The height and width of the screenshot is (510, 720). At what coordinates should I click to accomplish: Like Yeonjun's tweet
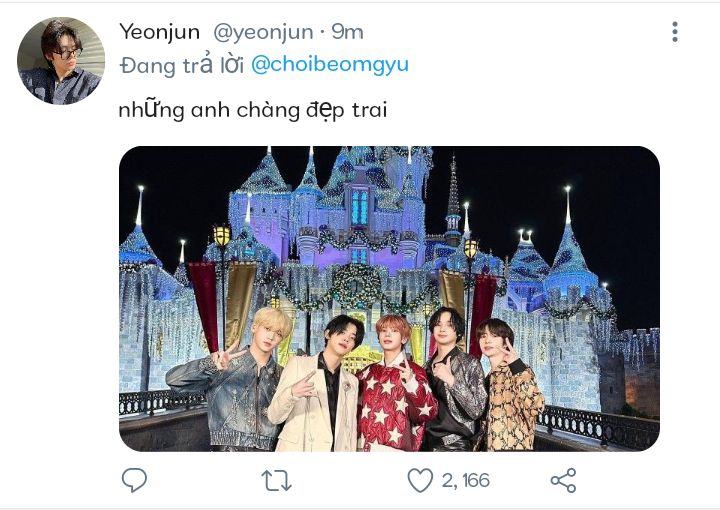click(420, 481)
